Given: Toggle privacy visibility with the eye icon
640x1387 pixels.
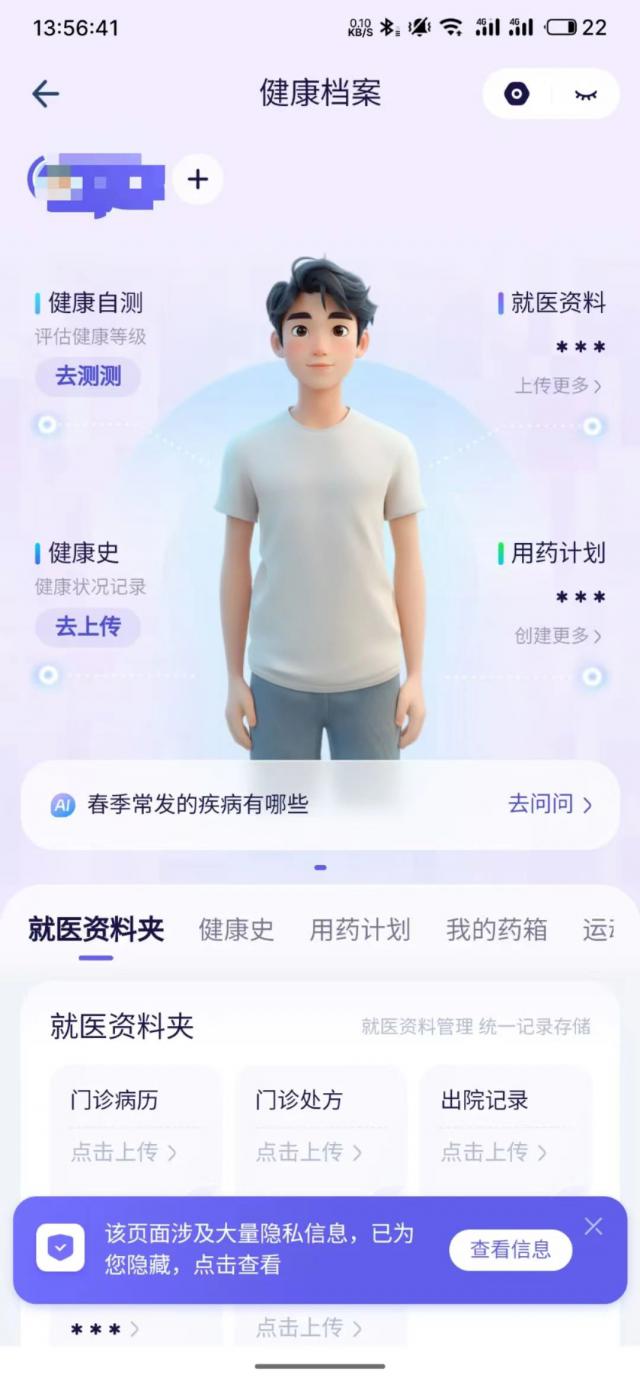Looking at the screenshot, I should 585,94.
